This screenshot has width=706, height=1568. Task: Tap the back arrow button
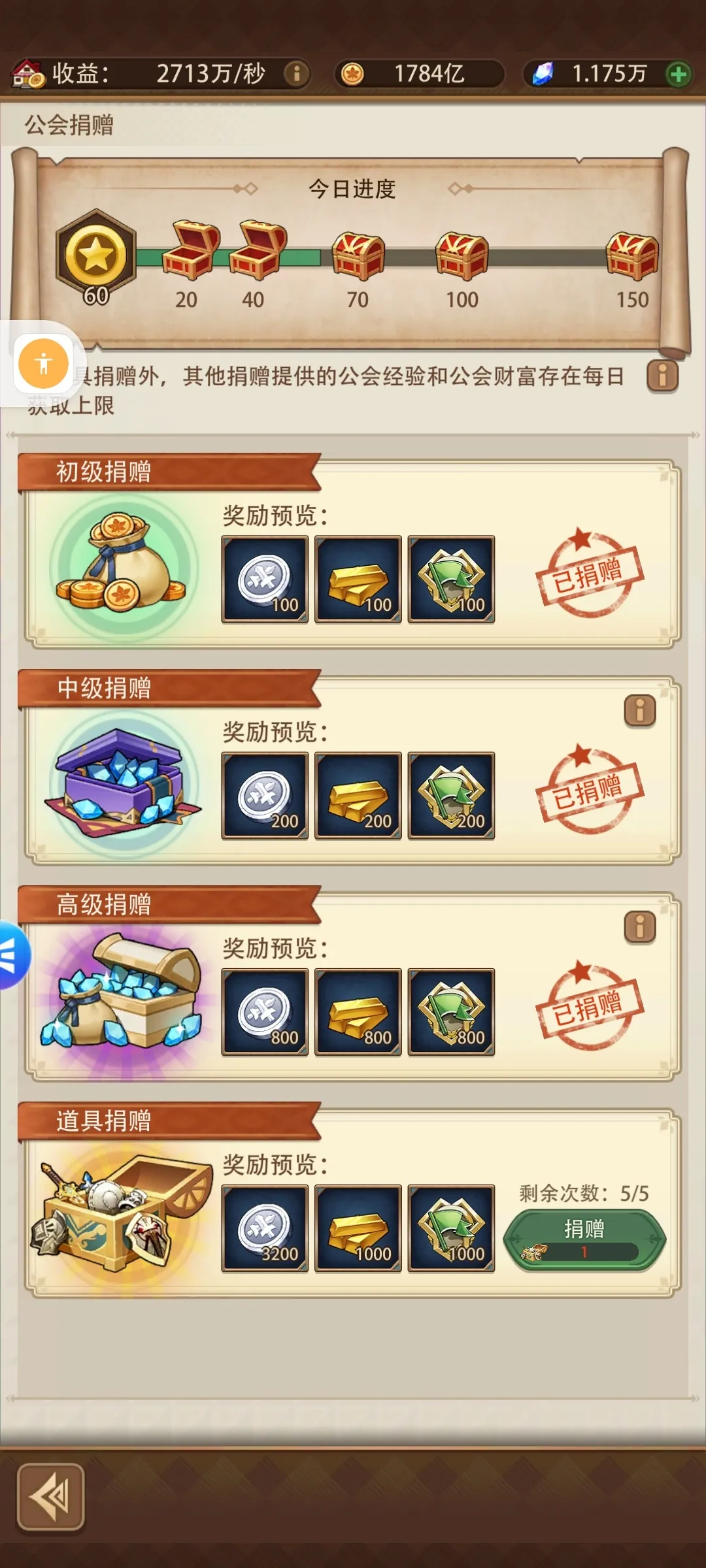pyautogui.click(x=50, y=1497)
